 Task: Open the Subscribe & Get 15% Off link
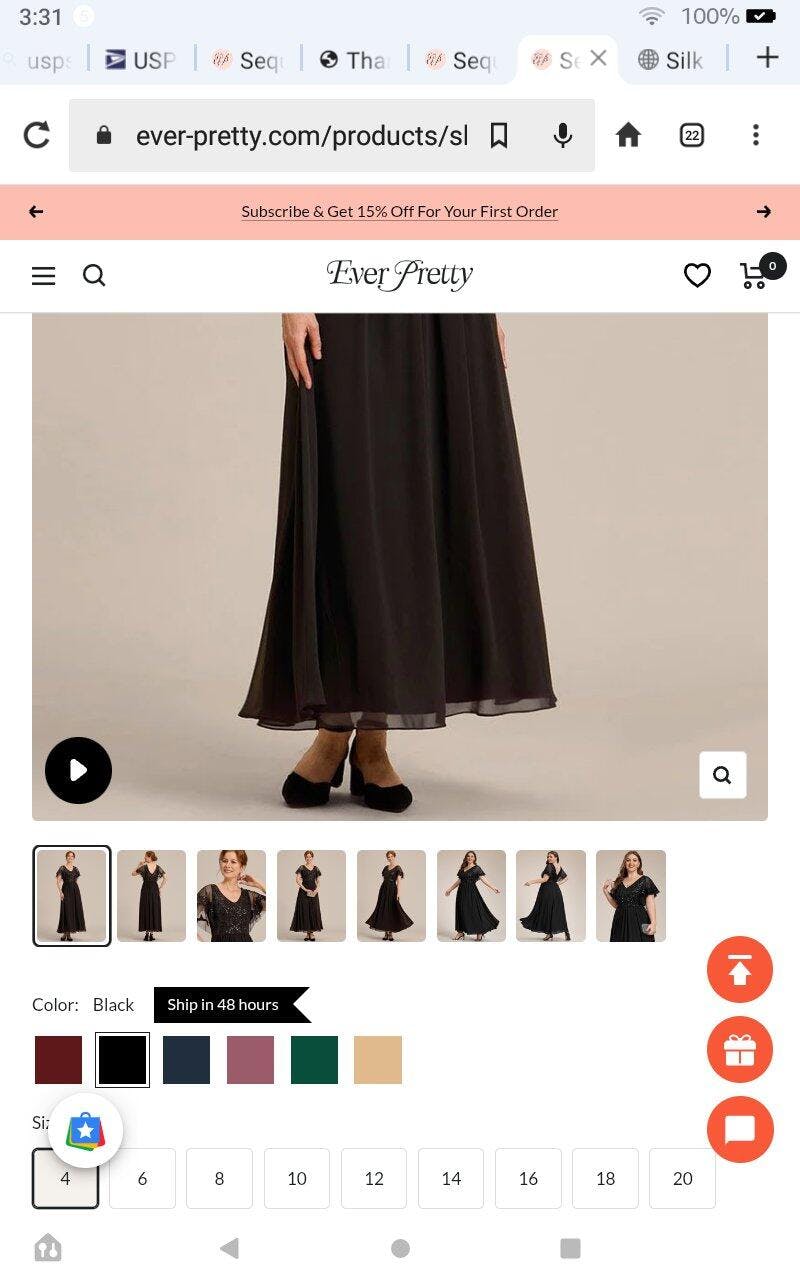pos(400,212)
